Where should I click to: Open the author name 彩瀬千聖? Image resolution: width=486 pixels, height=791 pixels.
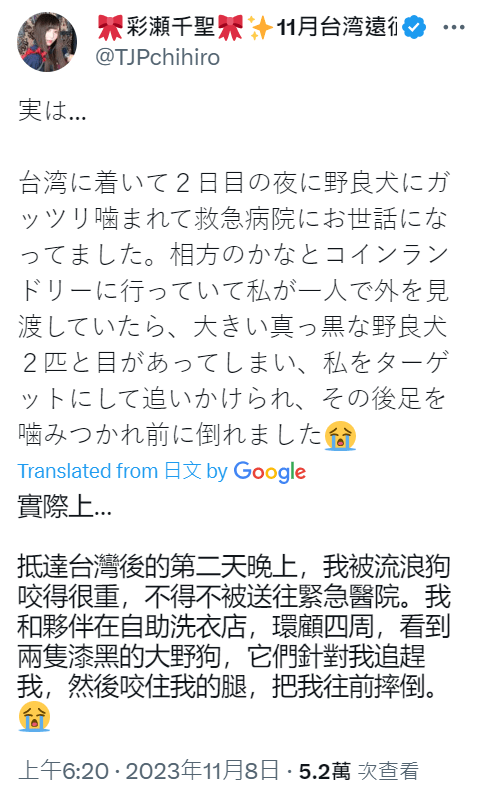(x=171, y=26)
